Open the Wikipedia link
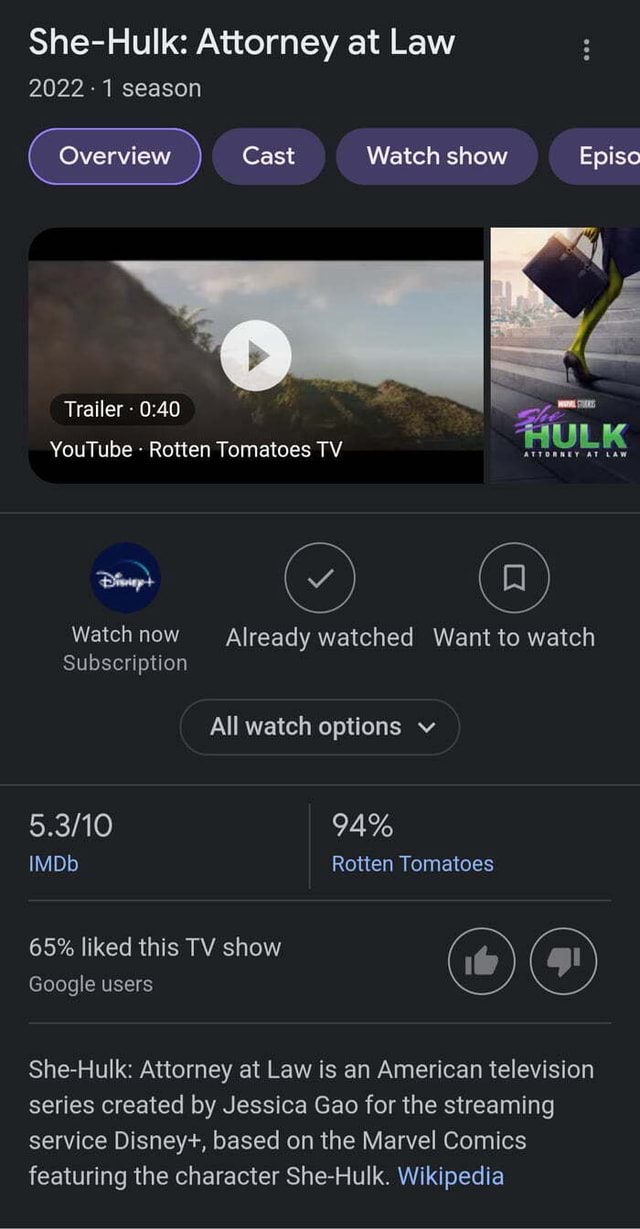This screenshot has height=1229, width=640. click(x=450, y=1176)
